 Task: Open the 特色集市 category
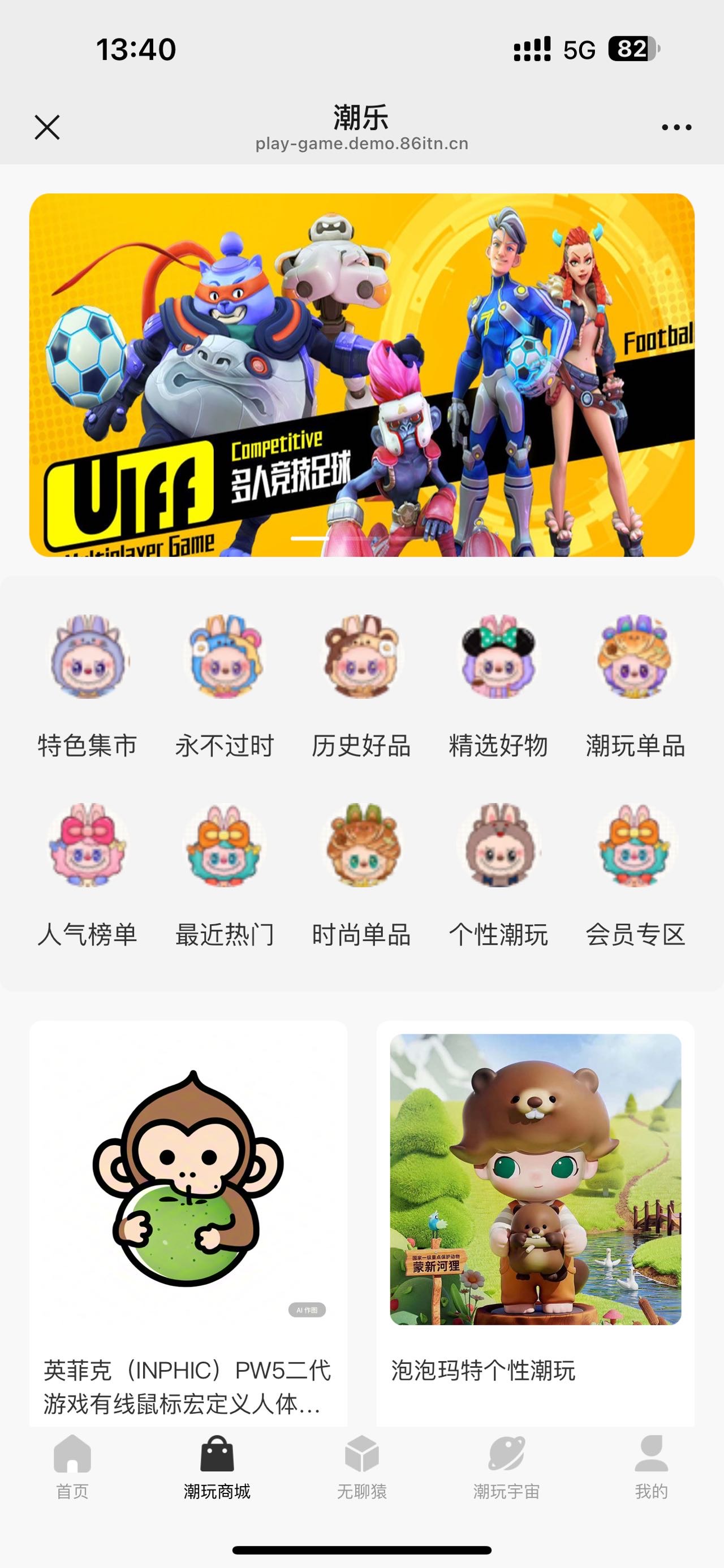pyautogui.click(x=88, y=683)
